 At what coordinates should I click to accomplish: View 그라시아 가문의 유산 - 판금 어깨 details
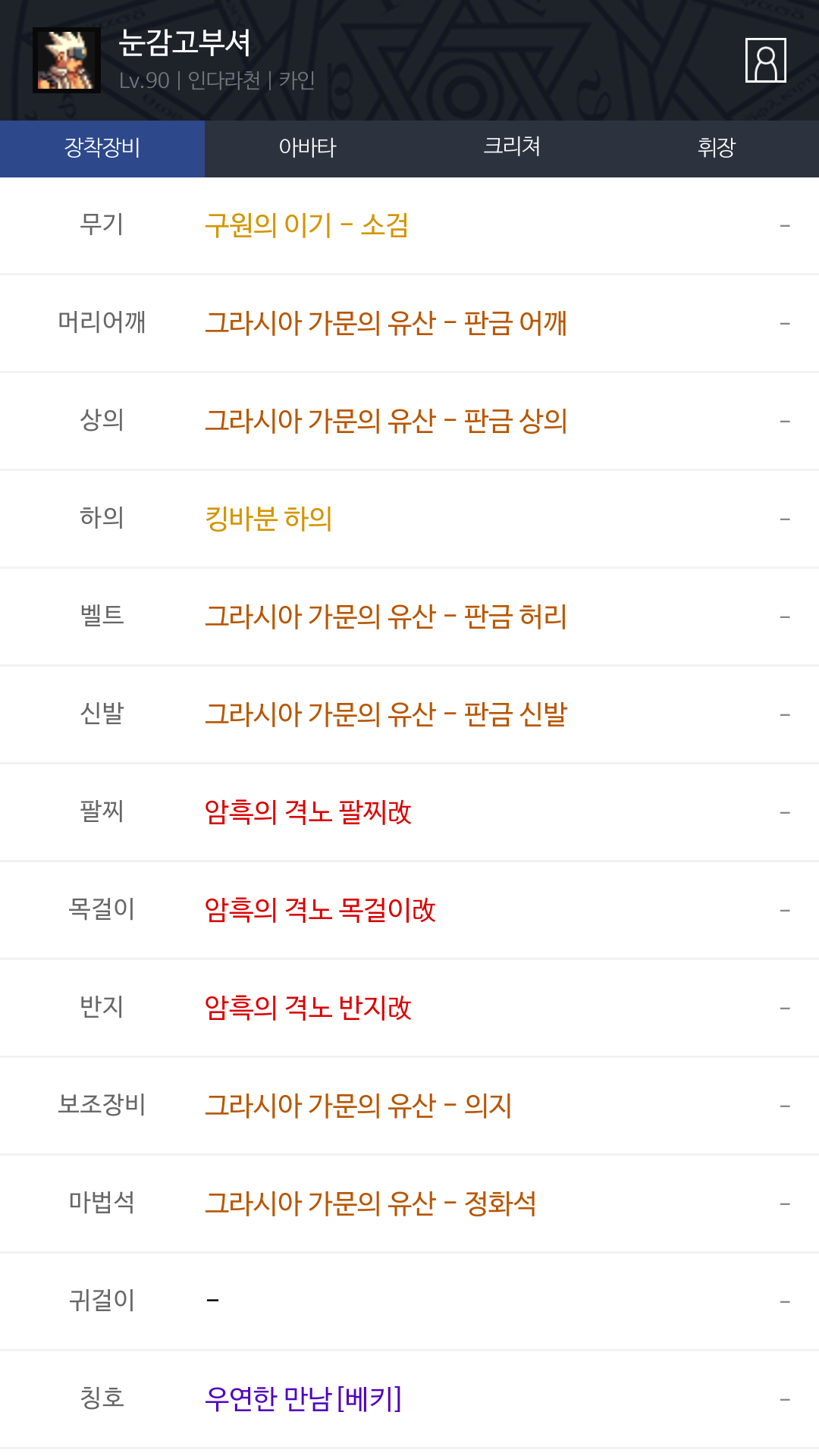(386, 323)
